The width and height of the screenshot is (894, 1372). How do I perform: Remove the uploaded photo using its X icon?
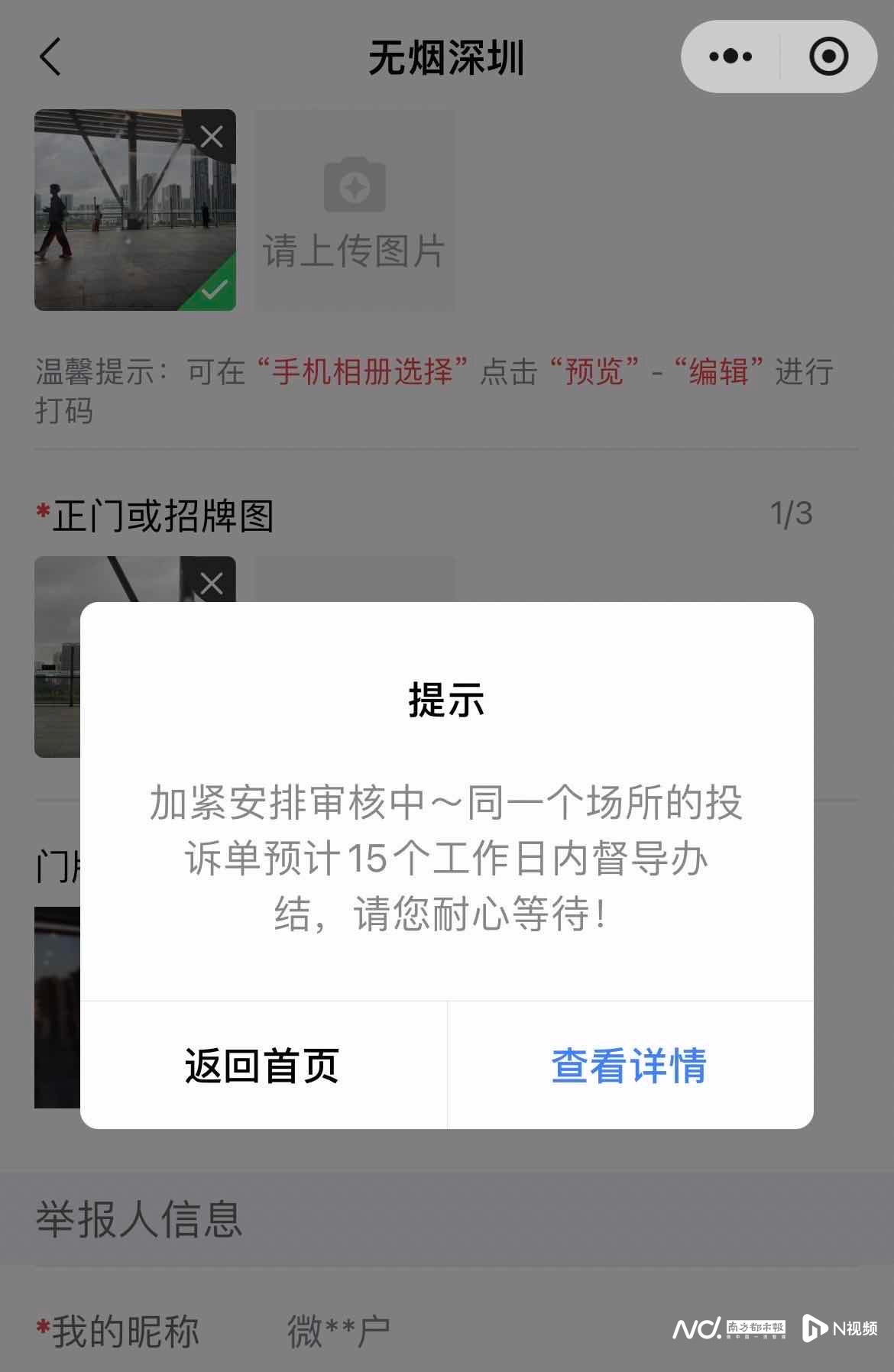click(x=212, y=136)
